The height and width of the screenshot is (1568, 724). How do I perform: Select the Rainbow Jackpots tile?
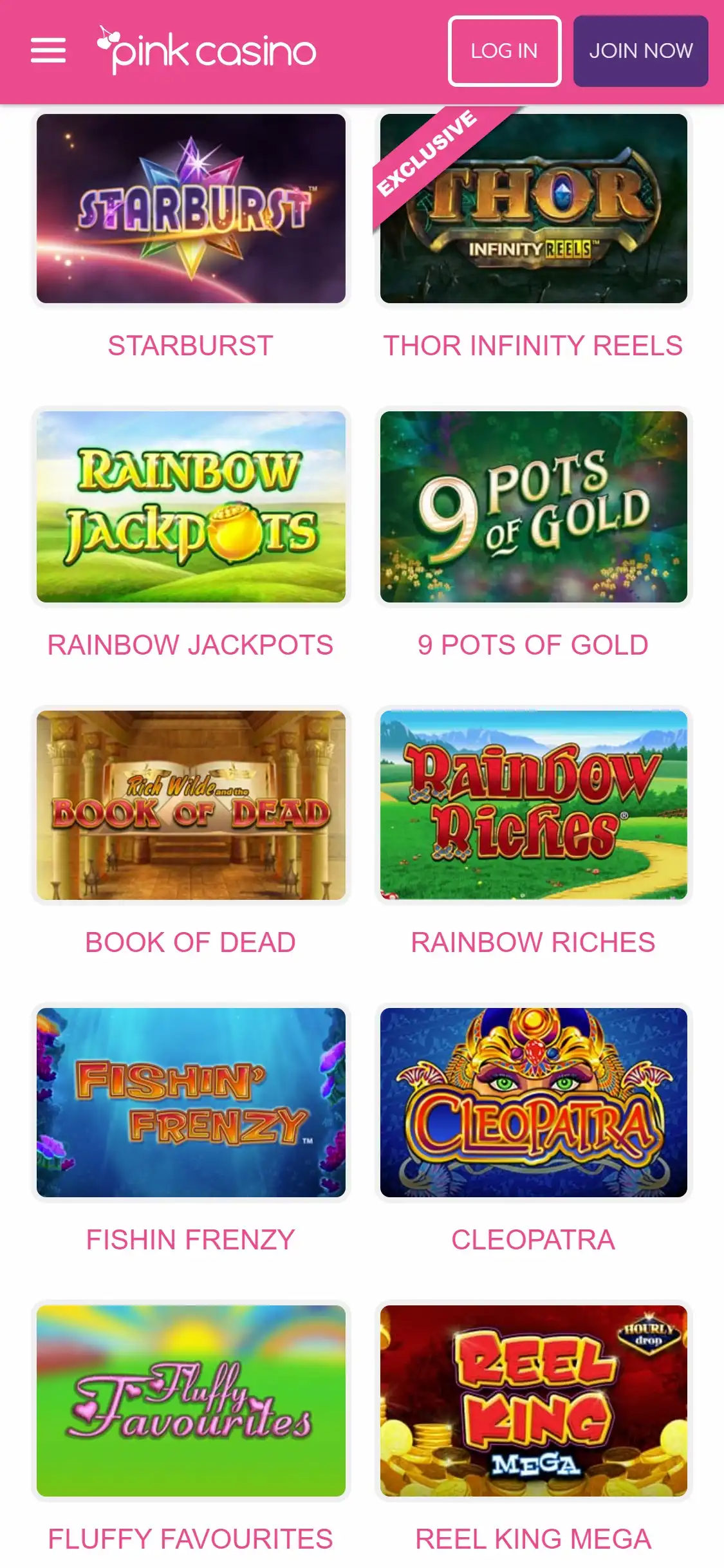coord(191,507)
